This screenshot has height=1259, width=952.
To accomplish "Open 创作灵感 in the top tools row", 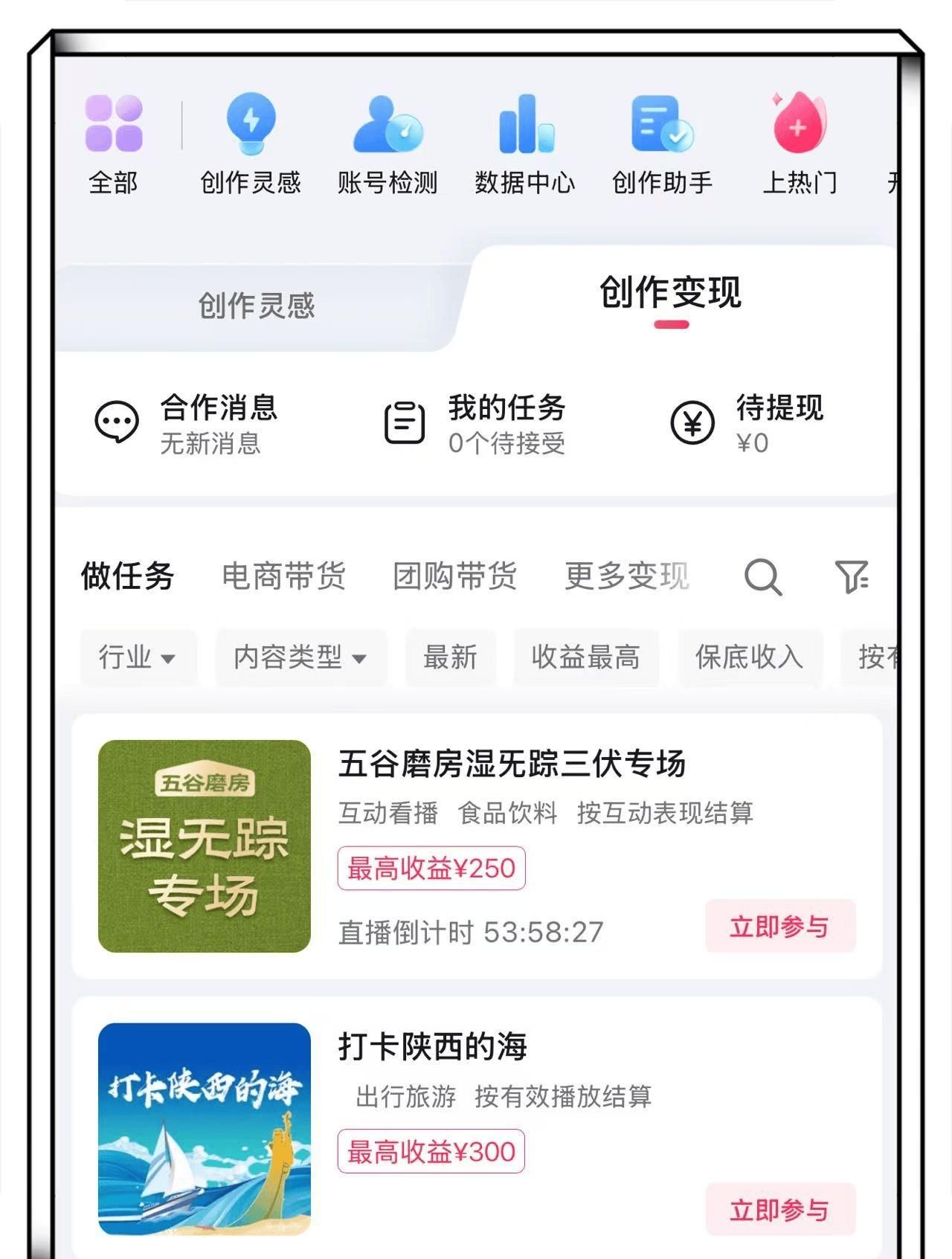I will pyautogui.click(x=251, y=143).
